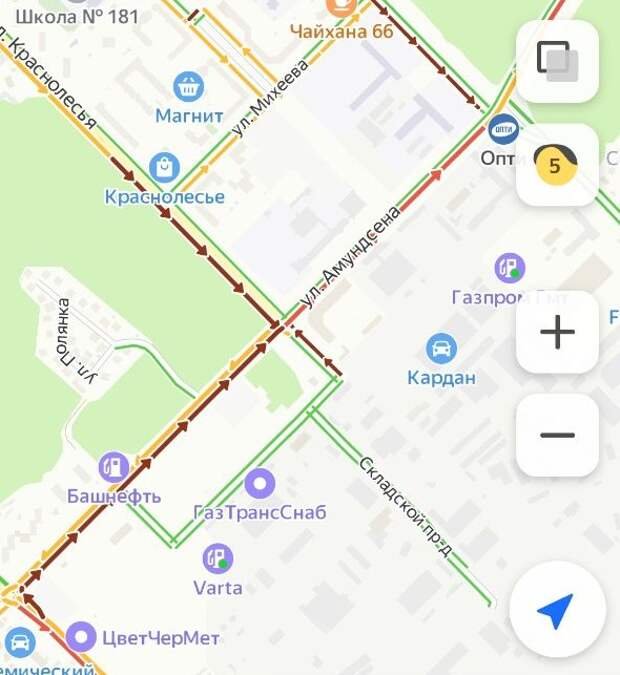
Task: Select the Газпром fuel station marker
Action: (510, 267)
